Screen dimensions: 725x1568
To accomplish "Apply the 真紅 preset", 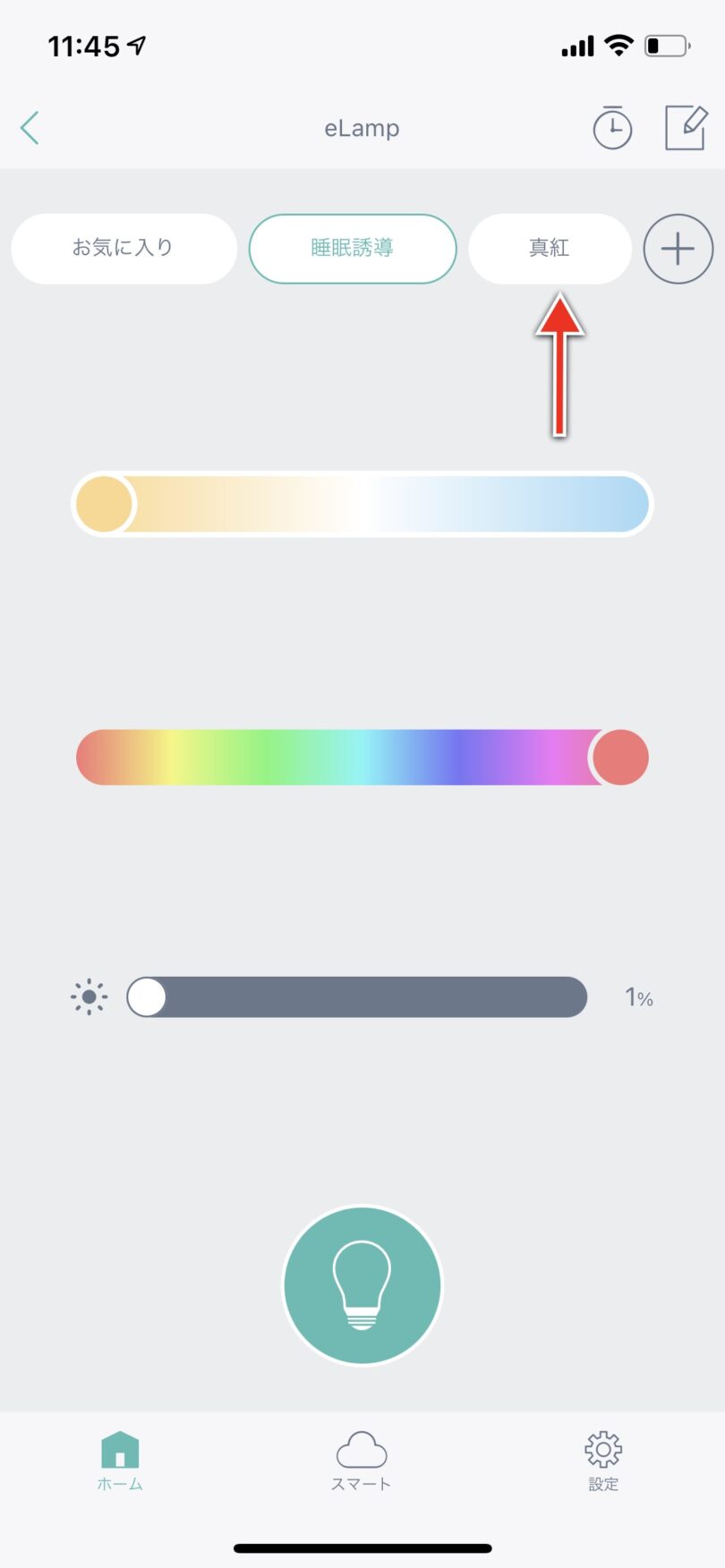I will [x=550, y=249].
